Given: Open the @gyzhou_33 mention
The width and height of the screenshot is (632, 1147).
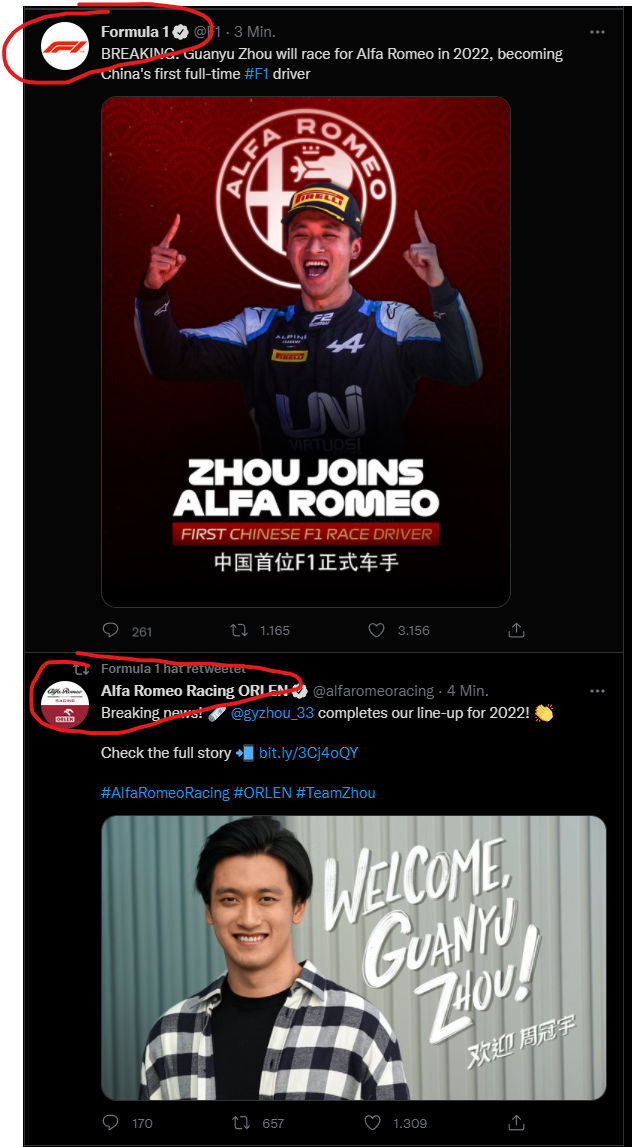Looking at the screenshot, I should (x=272, y=712).
